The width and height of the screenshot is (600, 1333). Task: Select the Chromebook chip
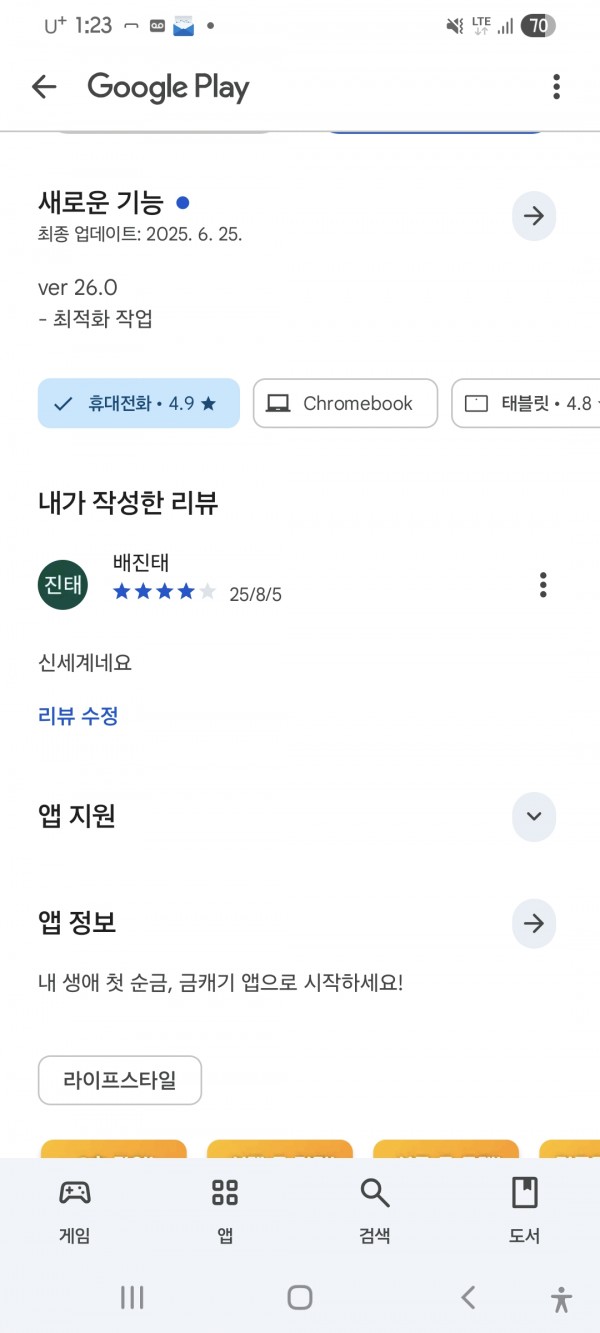tap(345, 403)
